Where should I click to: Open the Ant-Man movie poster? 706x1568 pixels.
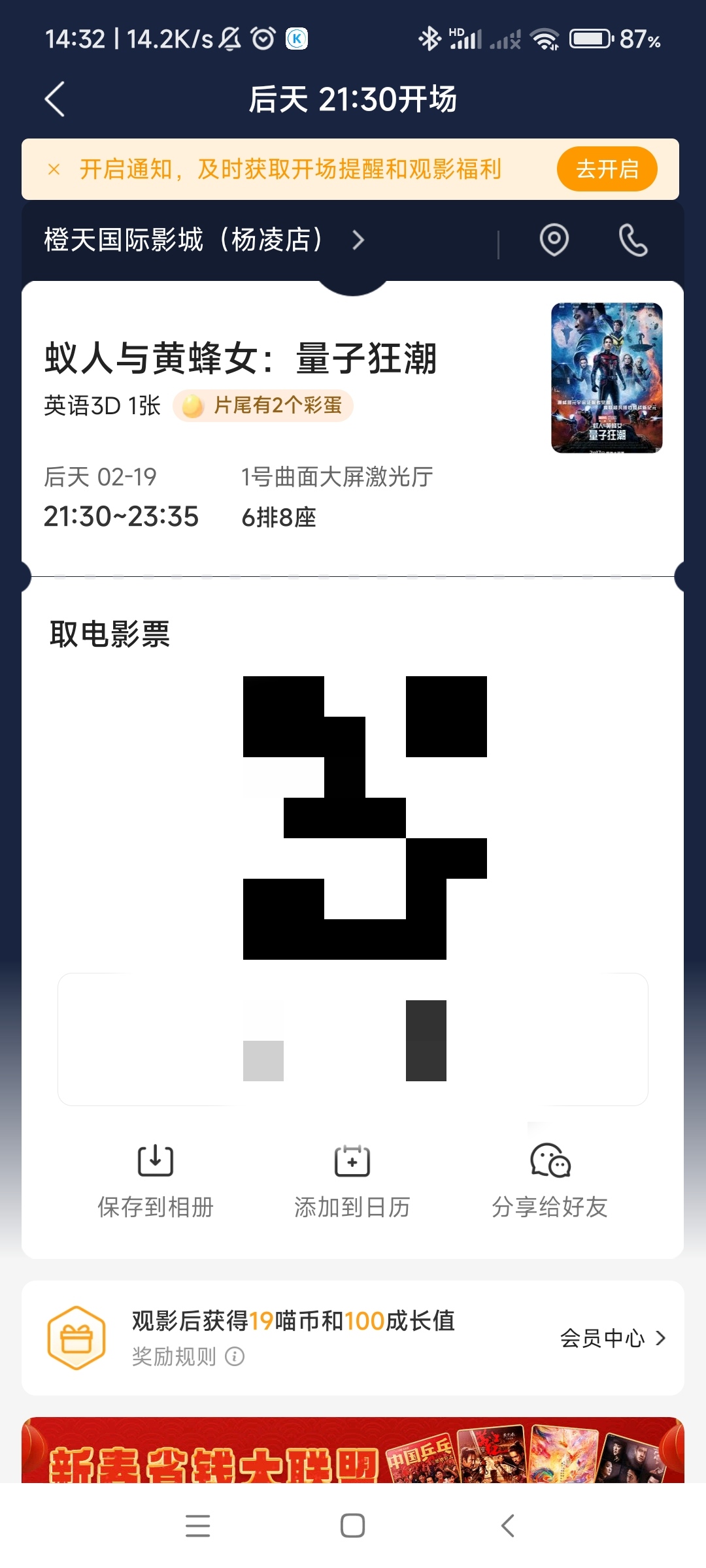[607, 378]
